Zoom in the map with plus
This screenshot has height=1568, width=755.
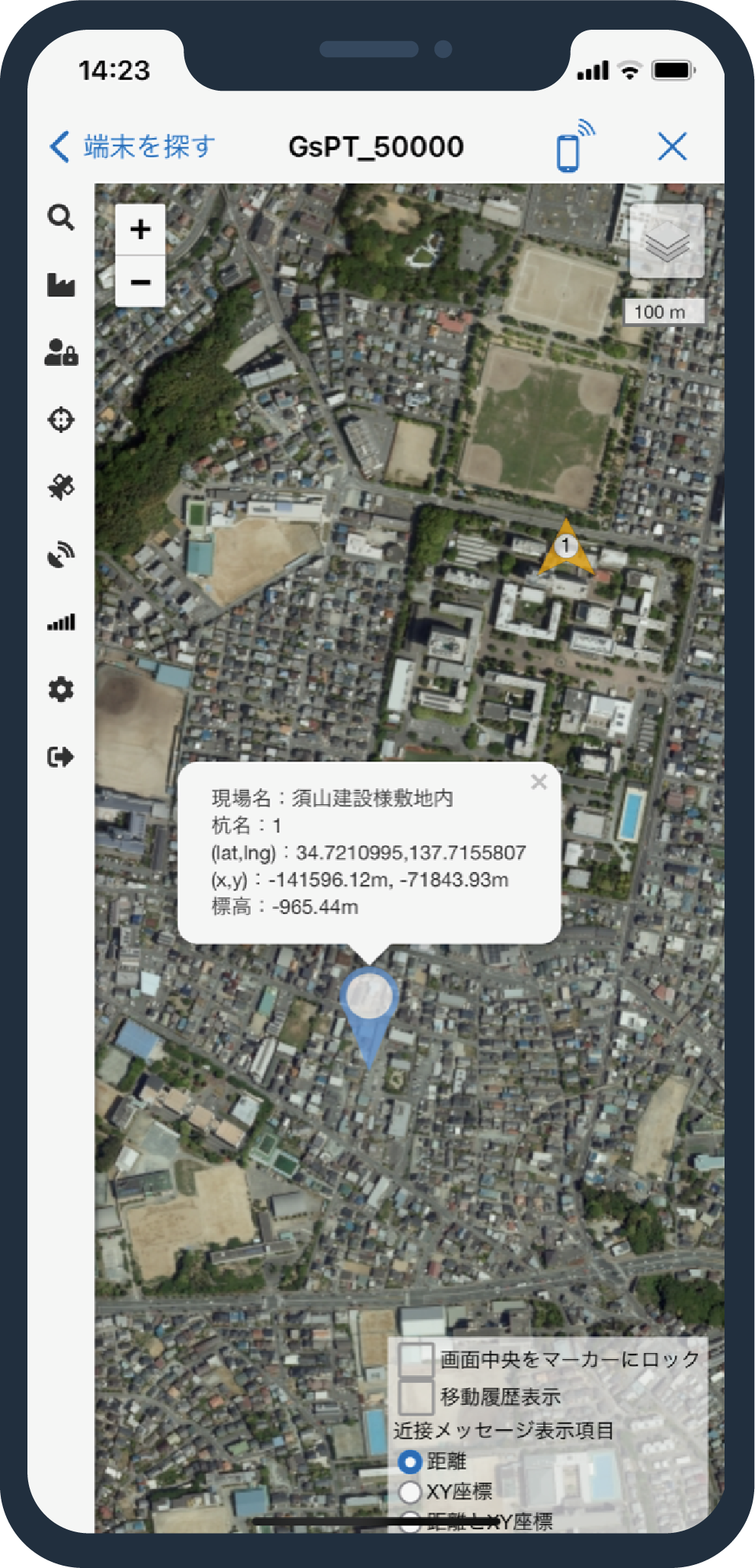pos(140,229)
